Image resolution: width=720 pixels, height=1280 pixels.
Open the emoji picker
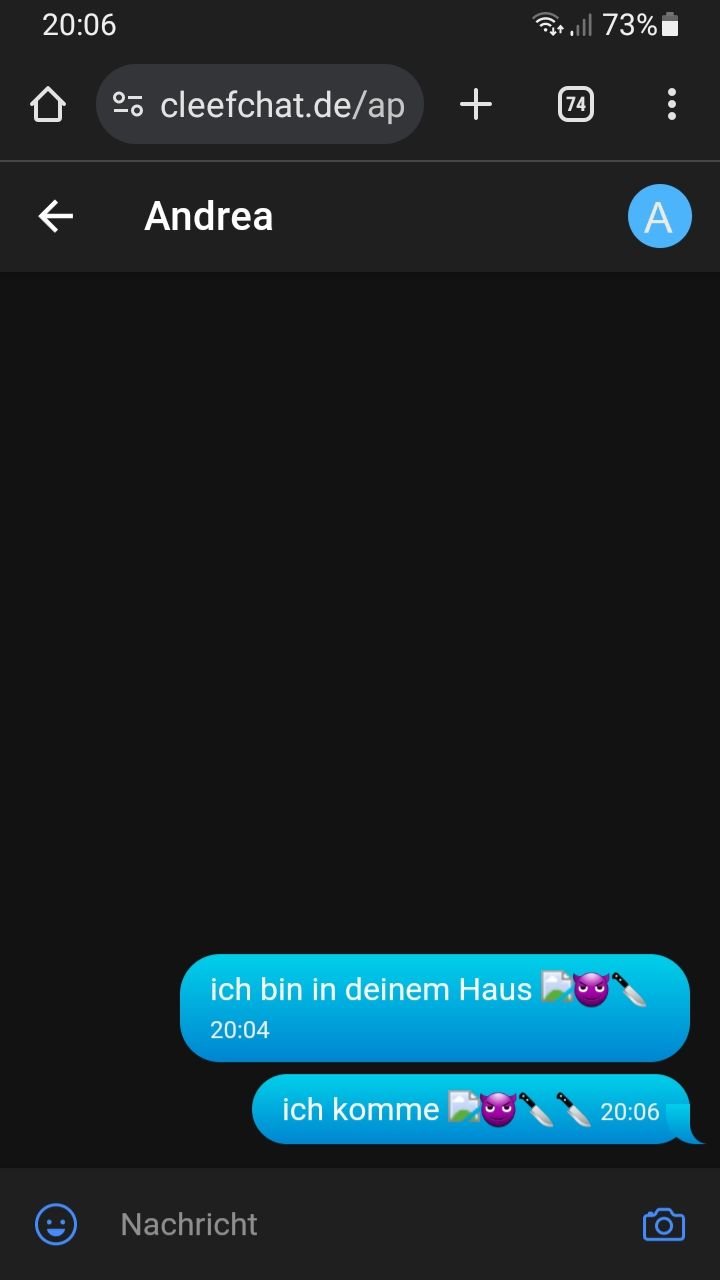56,1224
